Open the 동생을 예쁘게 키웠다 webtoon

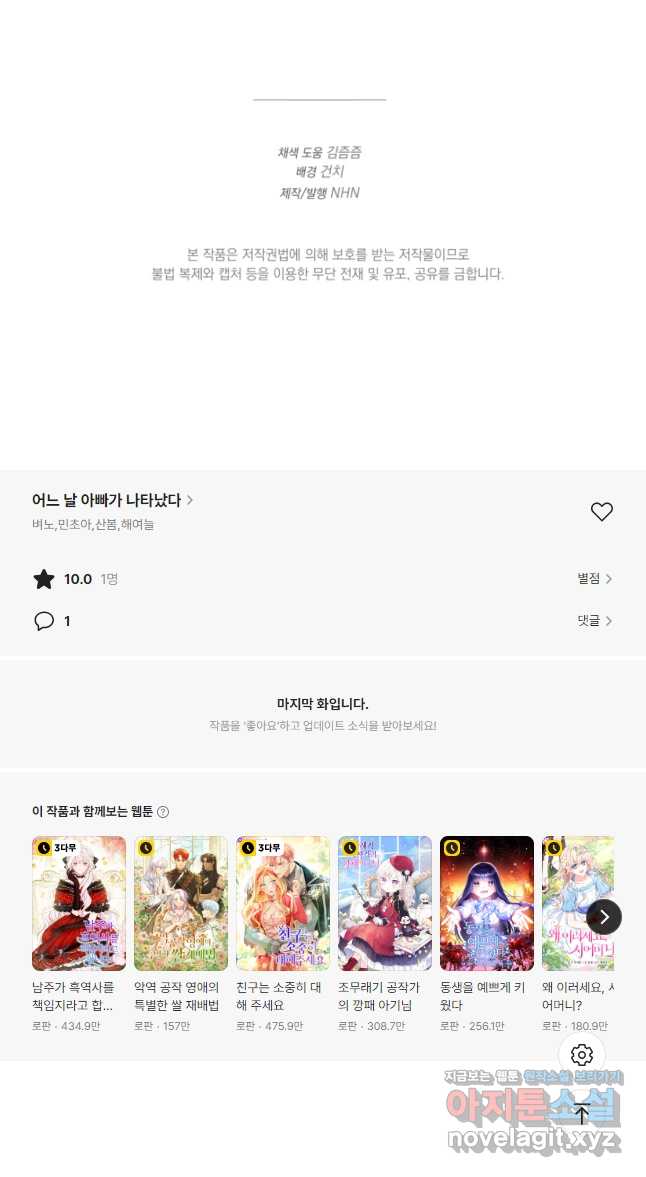[487, 904]
